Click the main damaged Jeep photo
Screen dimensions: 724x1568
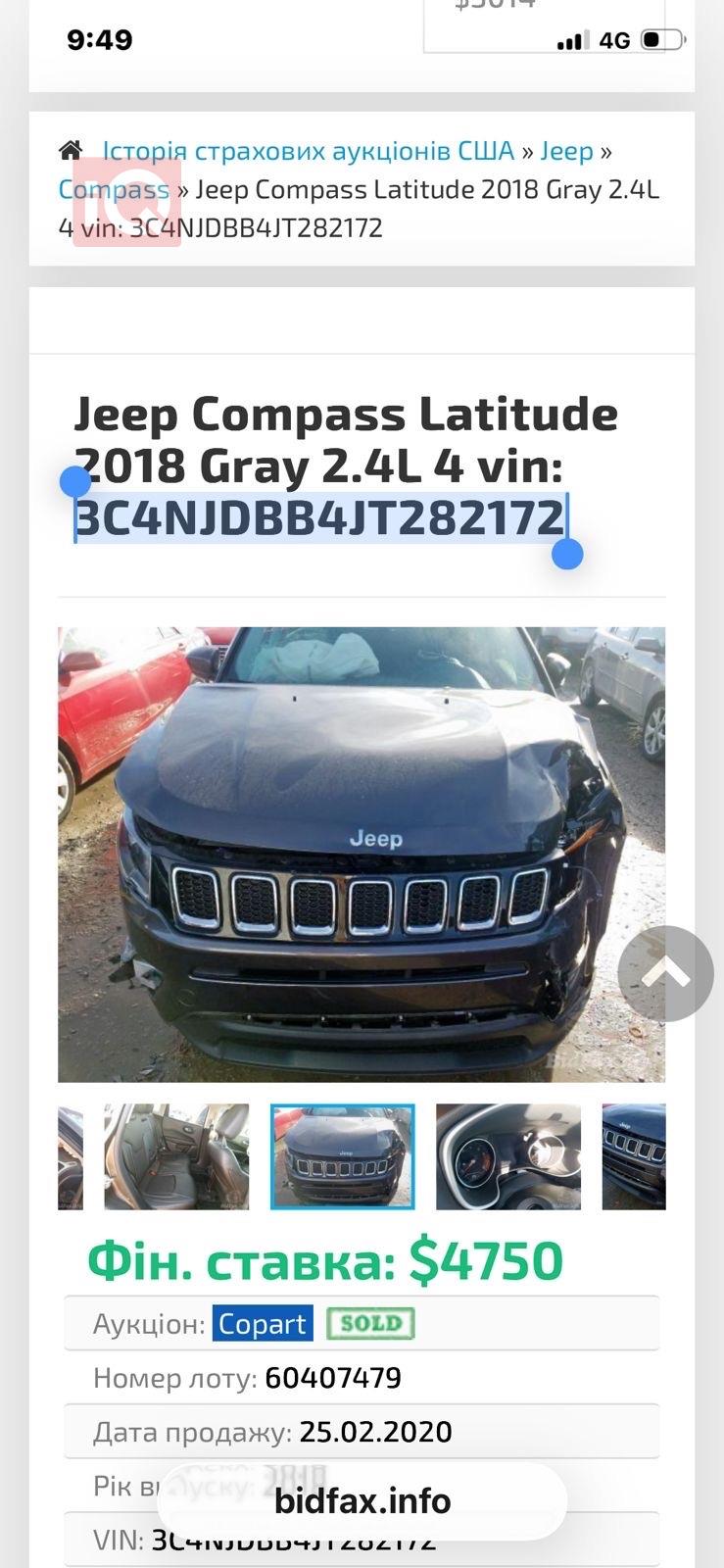coord(362,853)
